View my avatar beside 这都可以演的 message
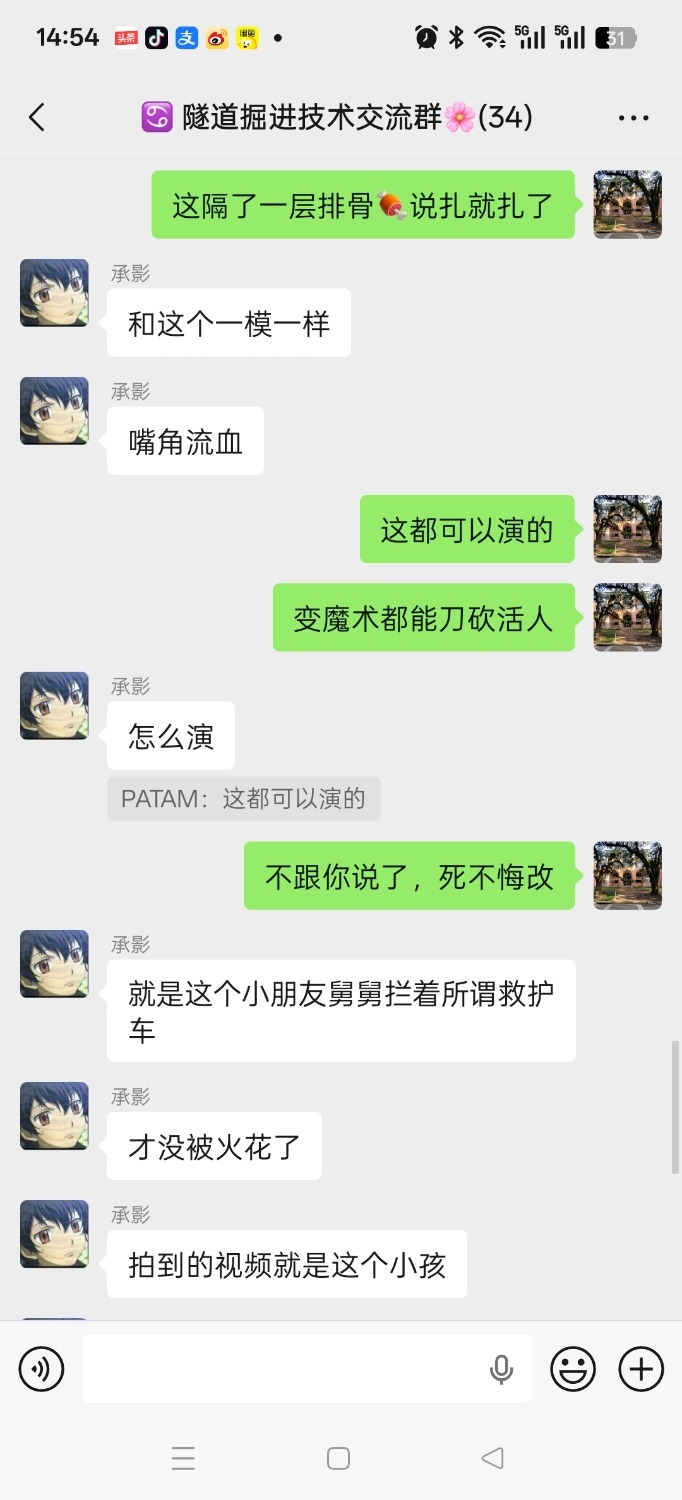The width and height of the screenshot is (682, 1500). point(627,529)
